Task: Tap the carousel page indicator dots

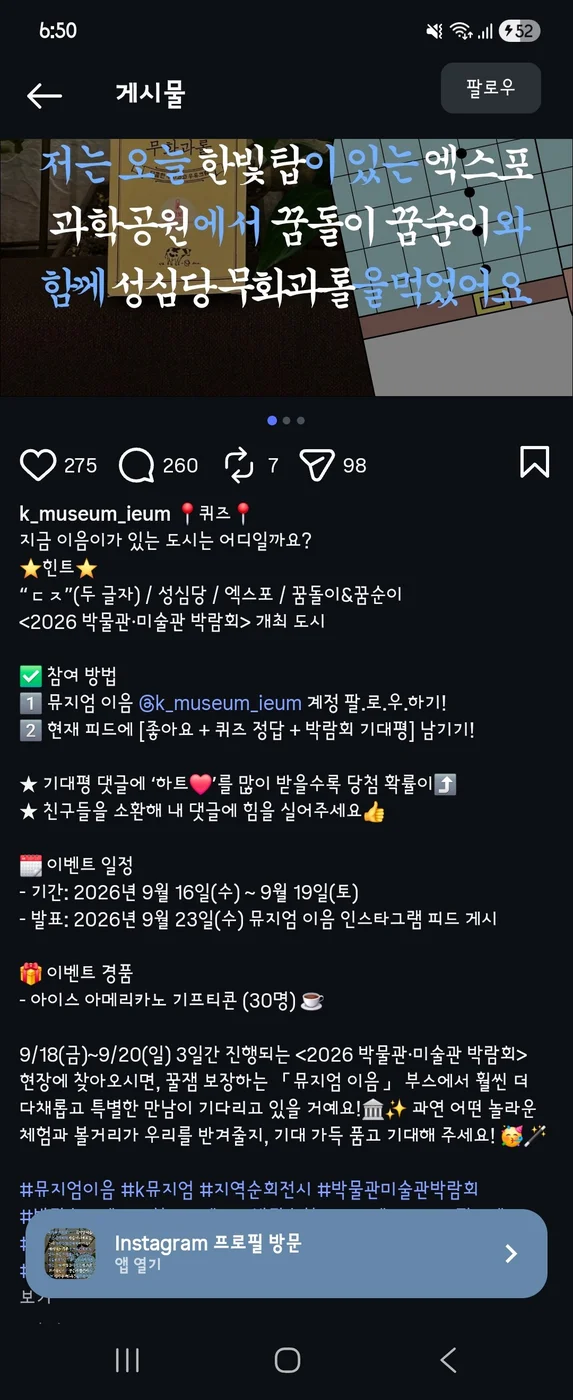Action: point(286,421)
